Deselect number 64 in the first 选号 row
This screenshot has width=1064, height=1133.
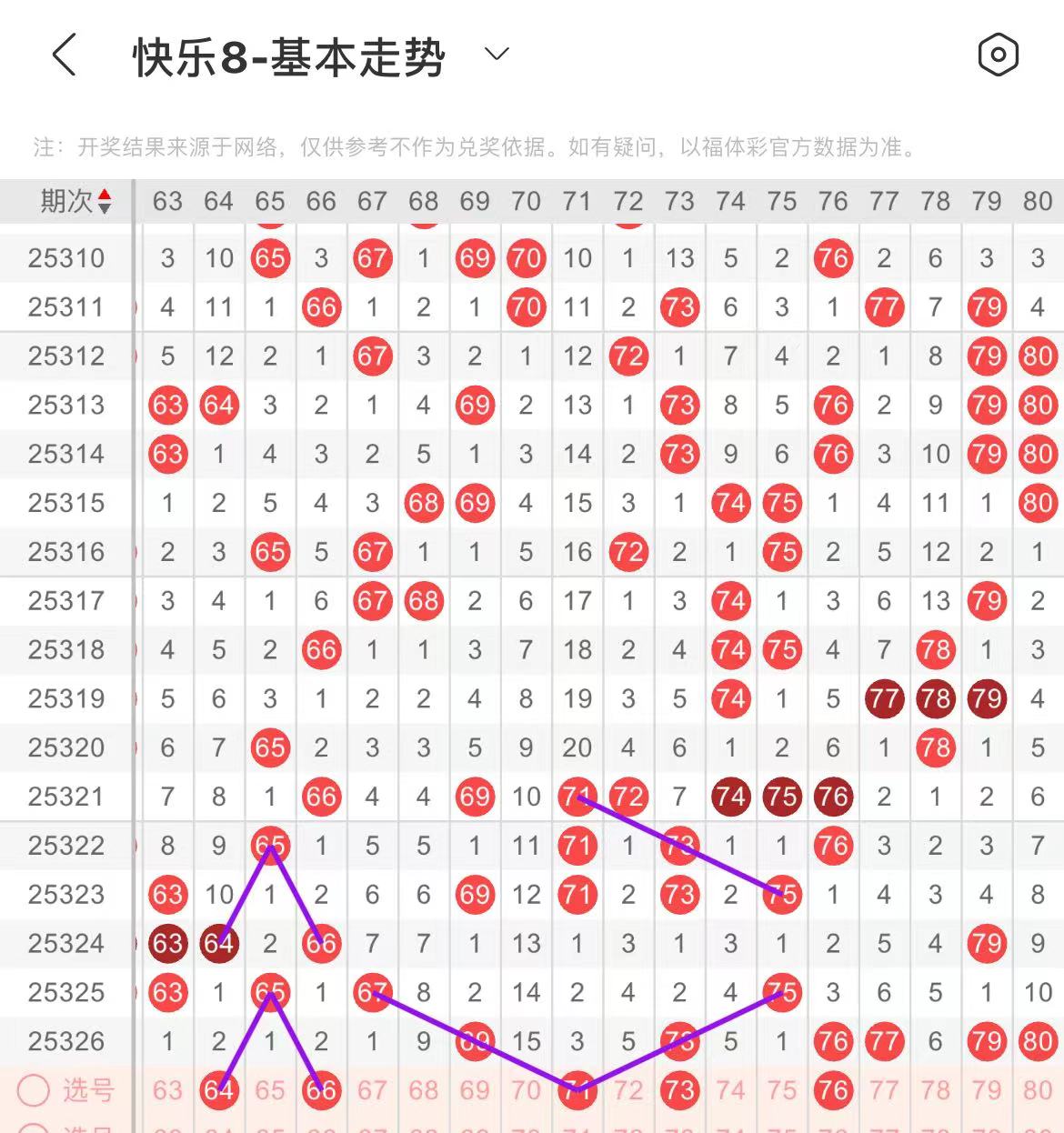pos(218,1090)
